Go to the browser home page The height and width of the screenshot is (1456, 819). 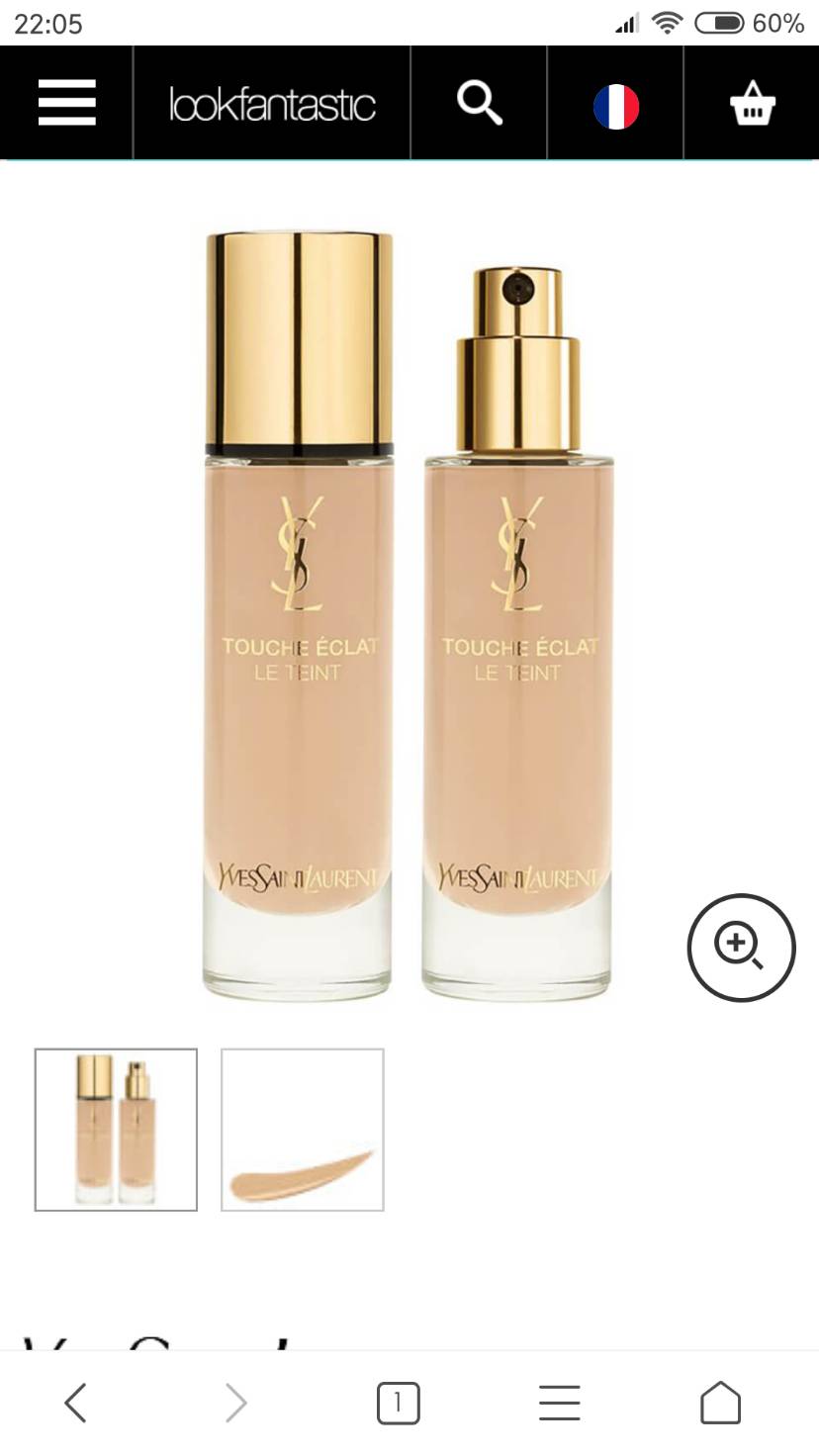coord(720,1403)
